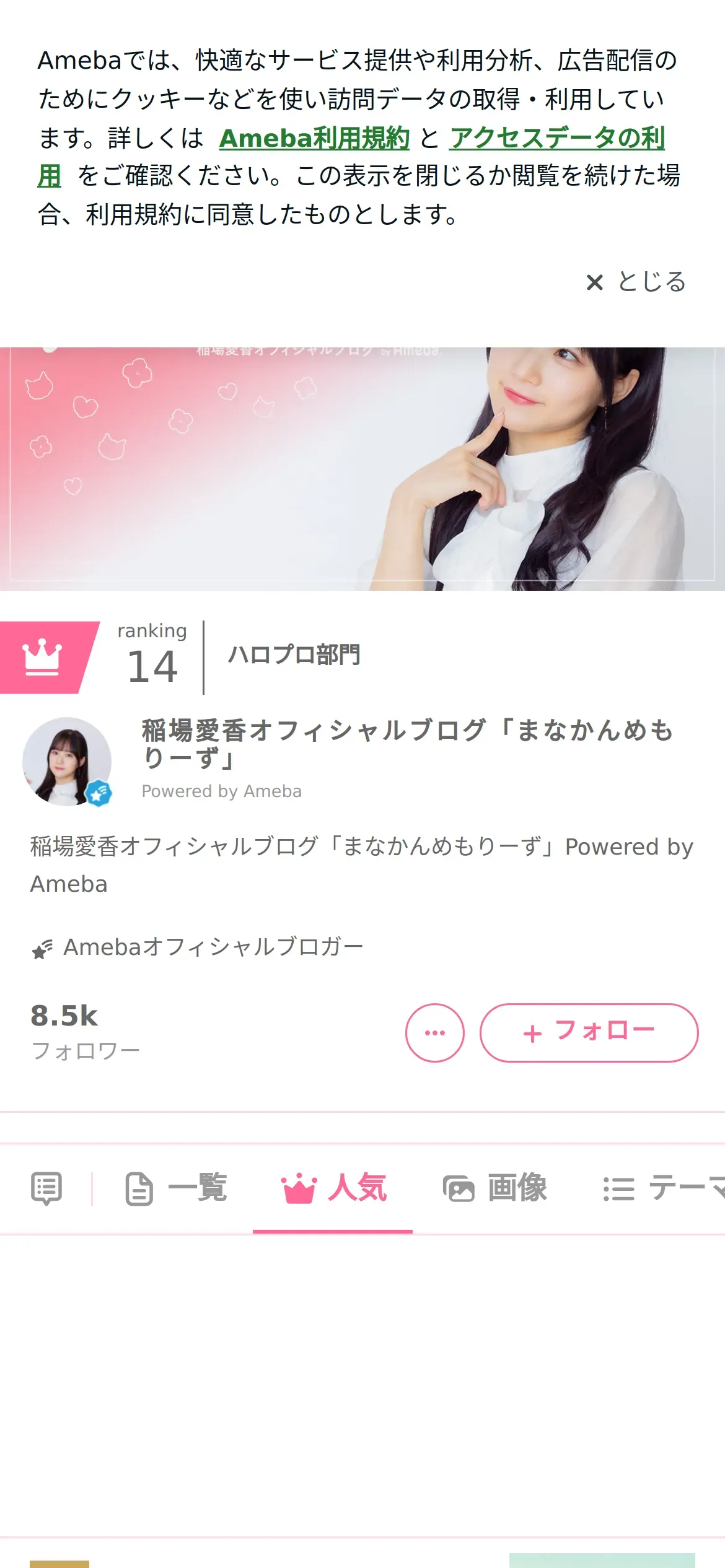The height and width of the screenshot is (1568, 725).
Task: Select the 人気 tab
Action: coord(333,1189)
